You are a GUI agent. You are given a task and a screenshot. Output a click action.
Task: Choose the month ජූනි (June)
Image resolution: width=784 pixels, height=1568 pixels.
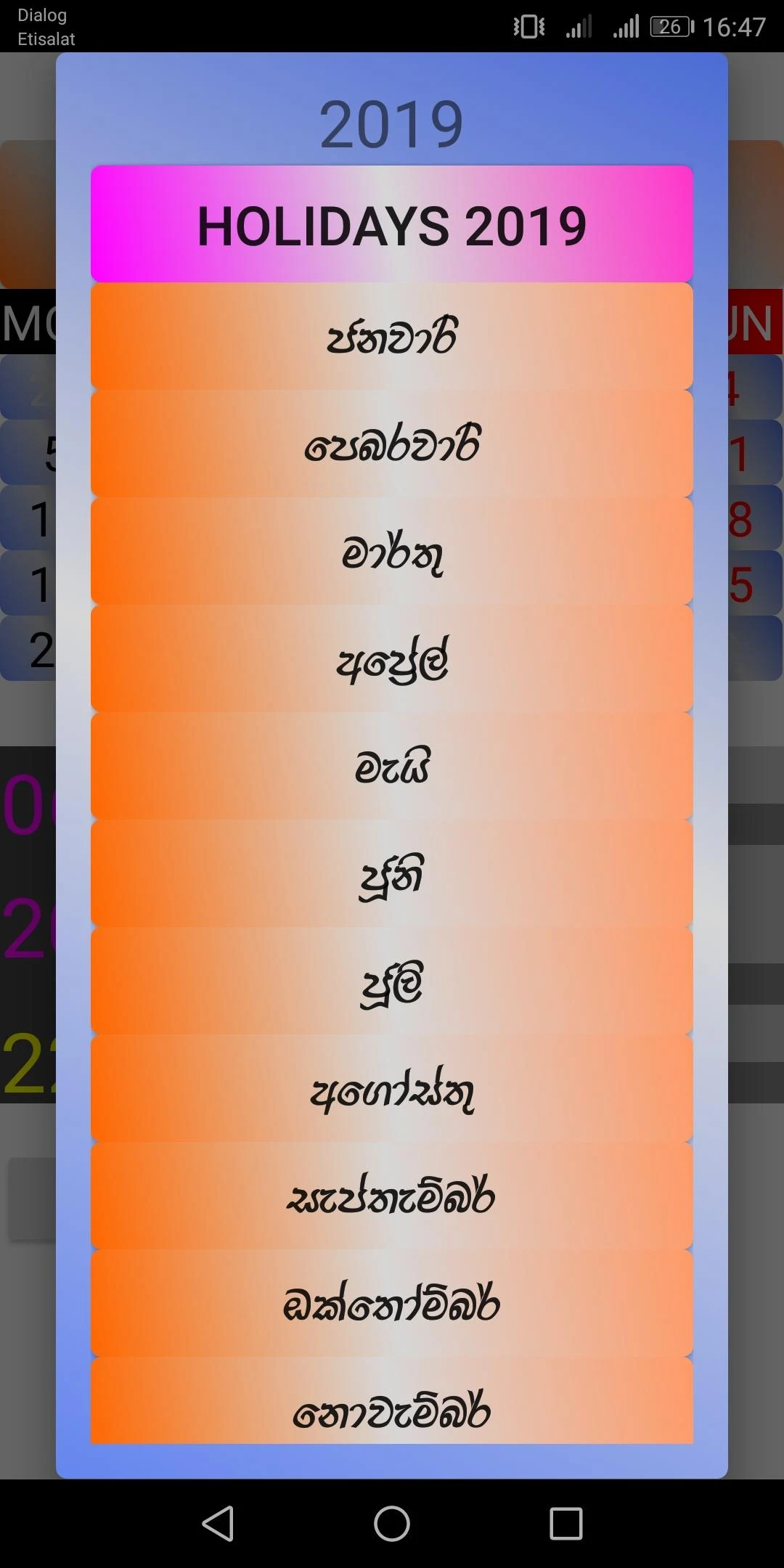click(392, 873)
